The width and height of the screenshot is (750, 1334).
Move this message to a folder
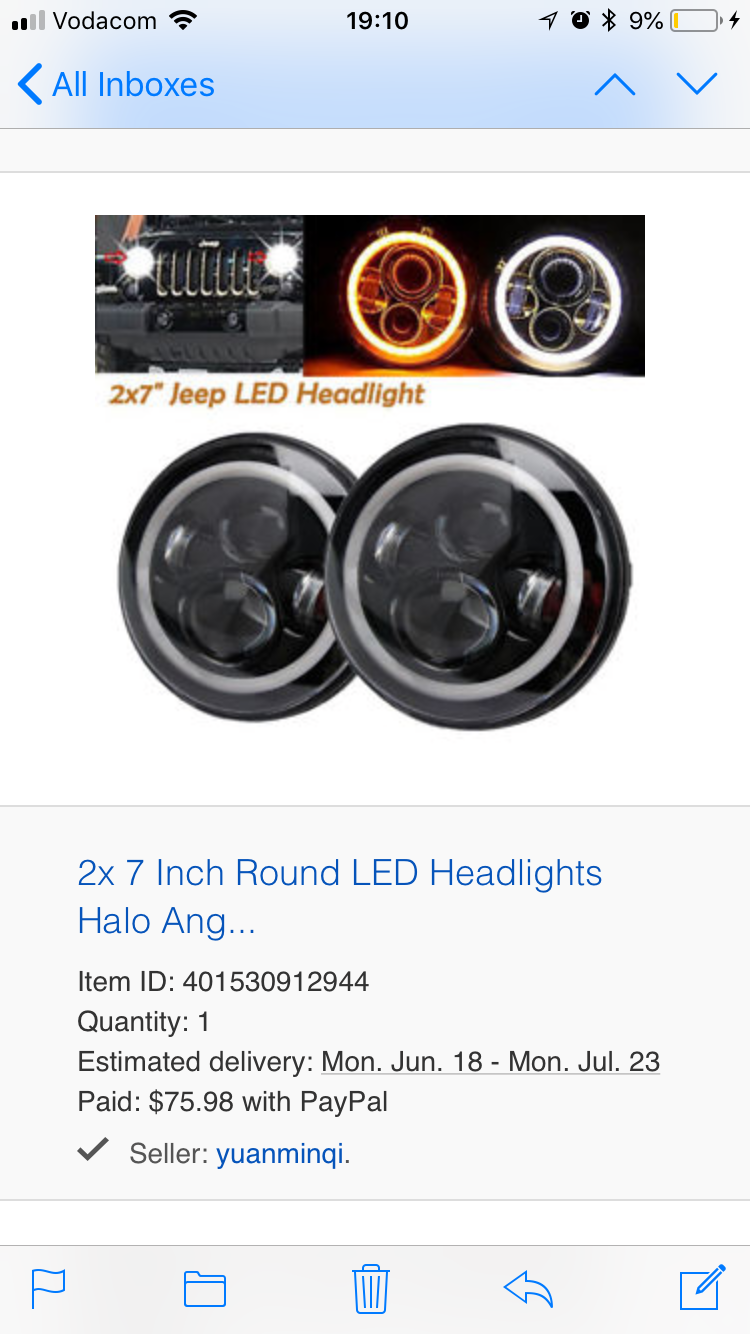click(205, 1289)
